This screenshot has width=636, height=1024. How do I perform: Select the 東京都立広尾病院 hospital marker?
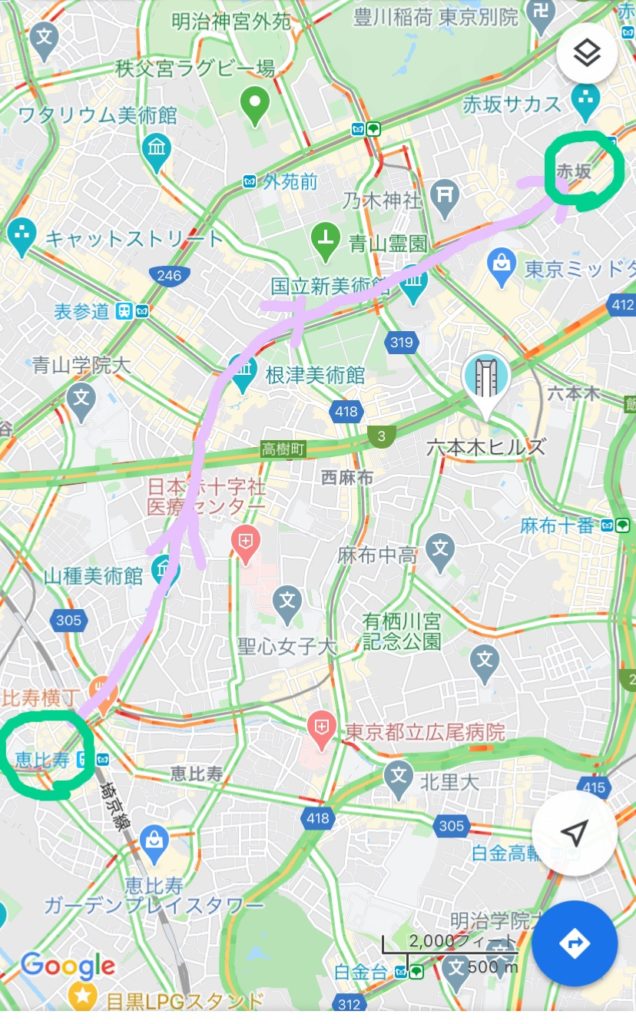tap(321, 727)
